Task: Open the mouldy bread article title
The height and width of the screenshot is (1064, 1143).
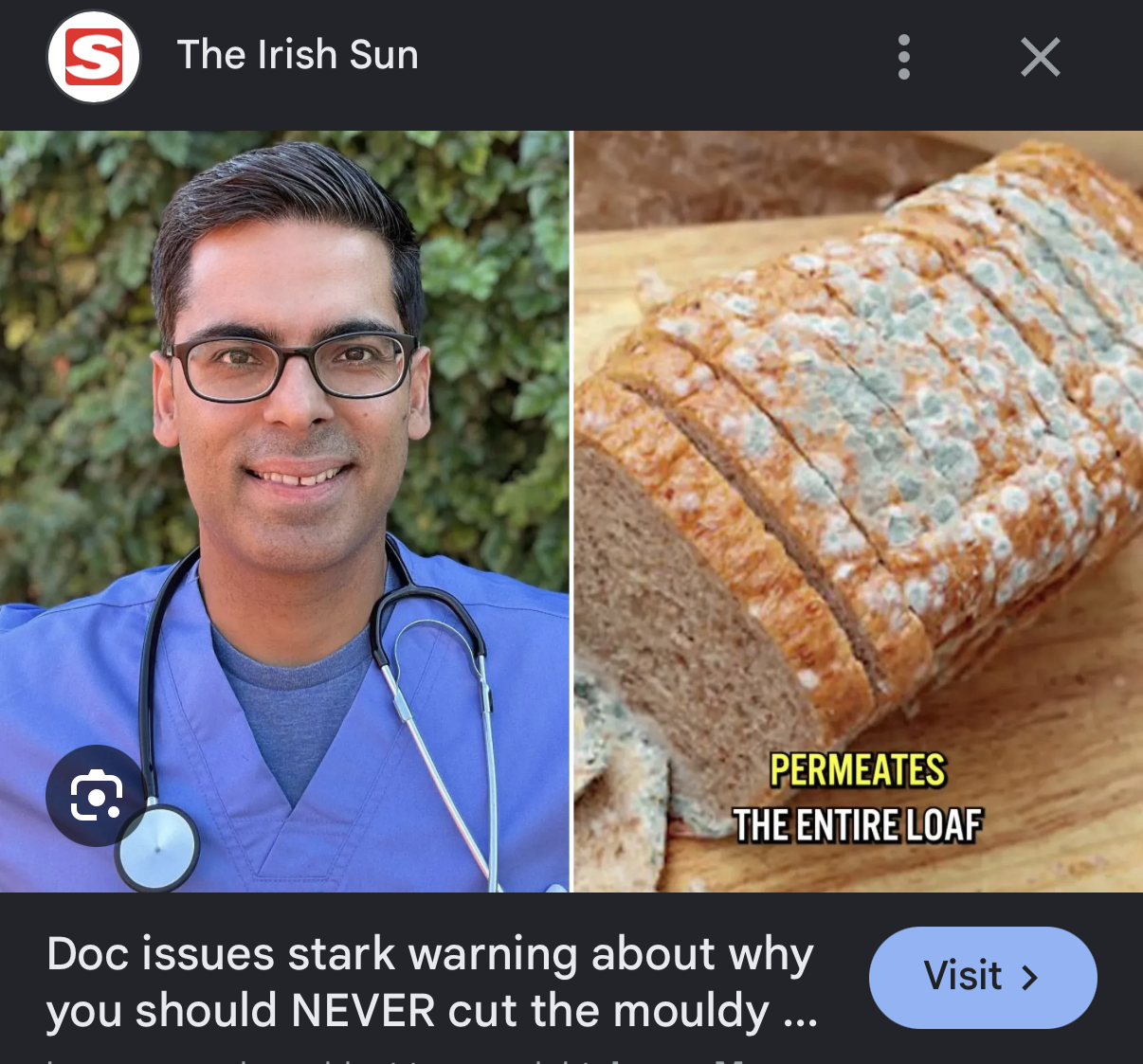Action: pos(432,982)
